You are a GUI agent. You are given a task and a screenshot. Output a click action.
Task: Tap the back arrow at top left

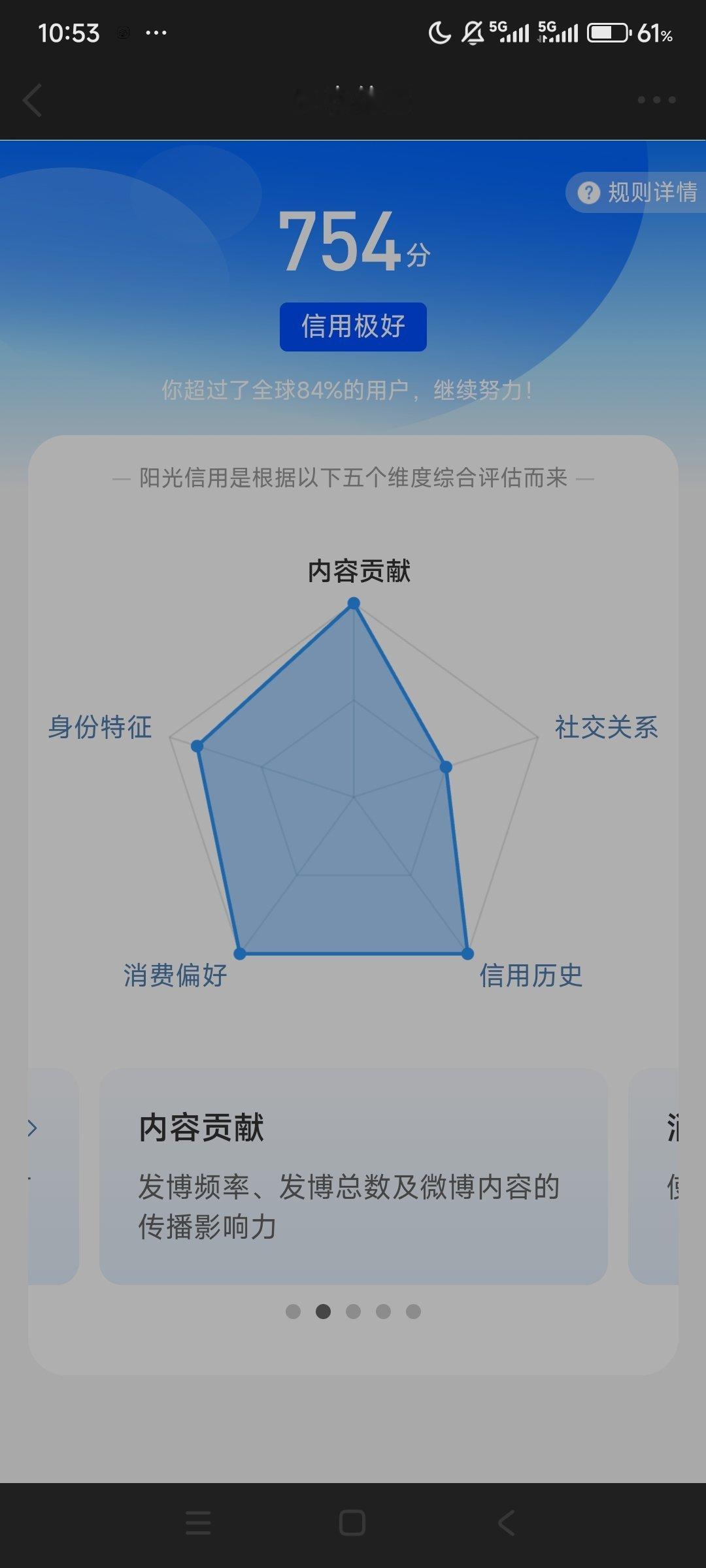point(33,101)
